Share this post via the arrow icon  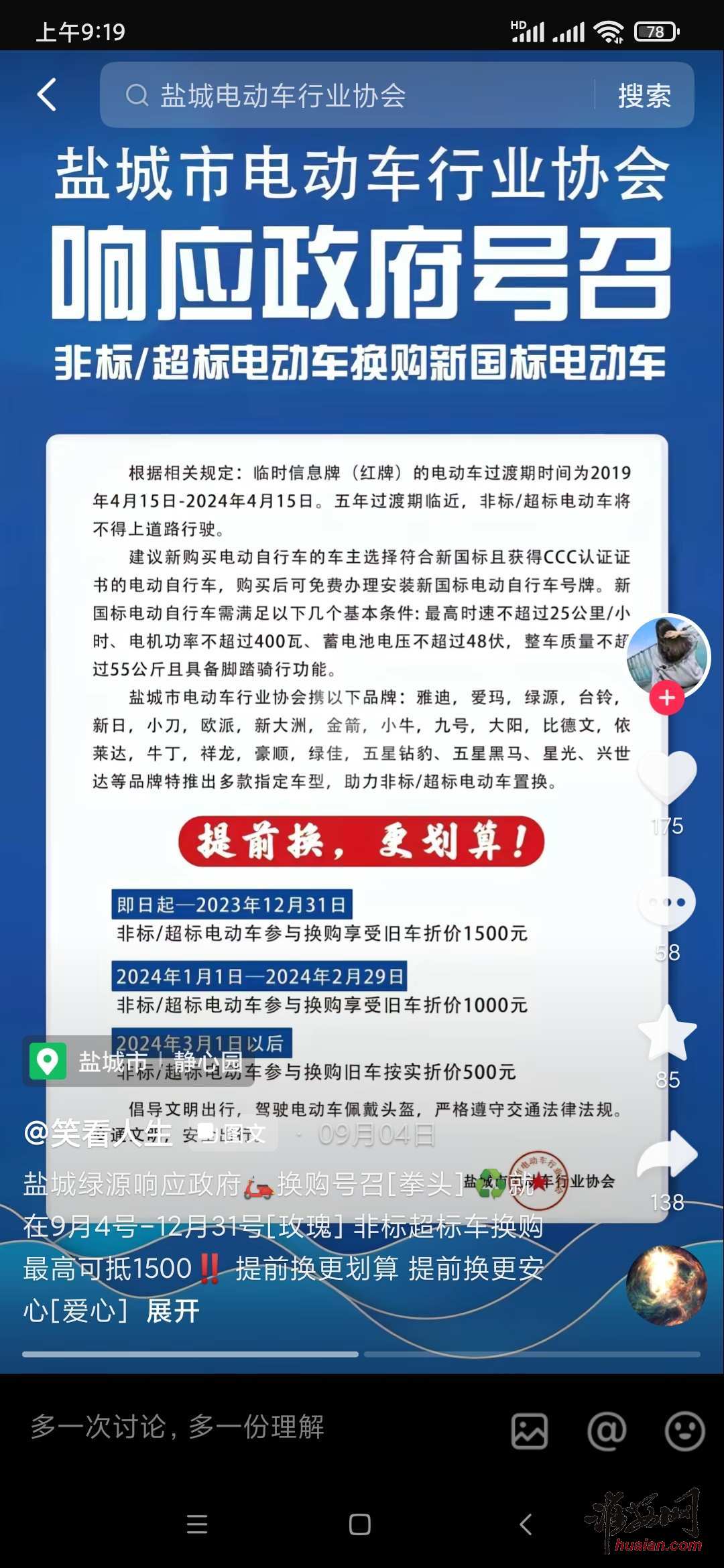pyautogui.click(x=667, y=1154)
